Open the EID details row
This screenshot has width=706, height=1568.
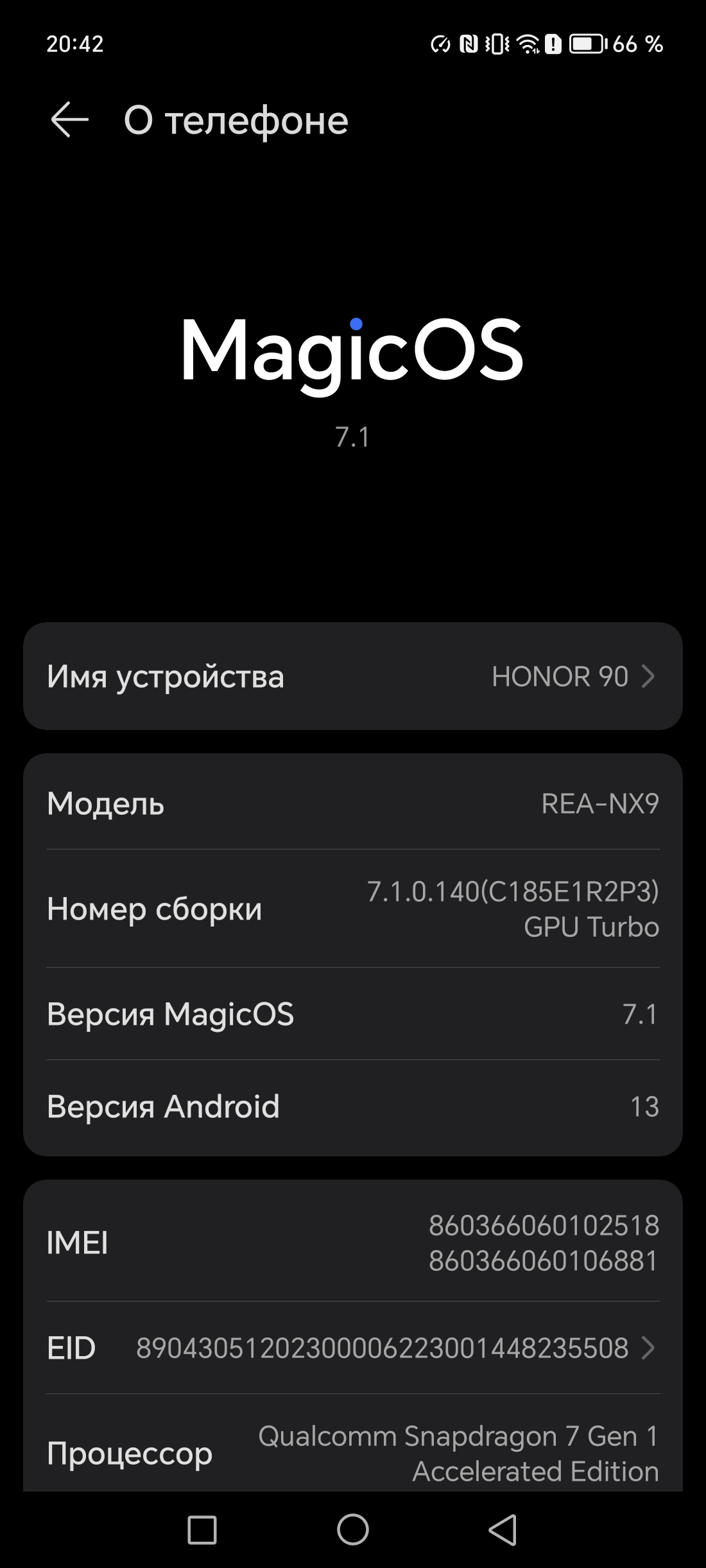coord(352,1348)
